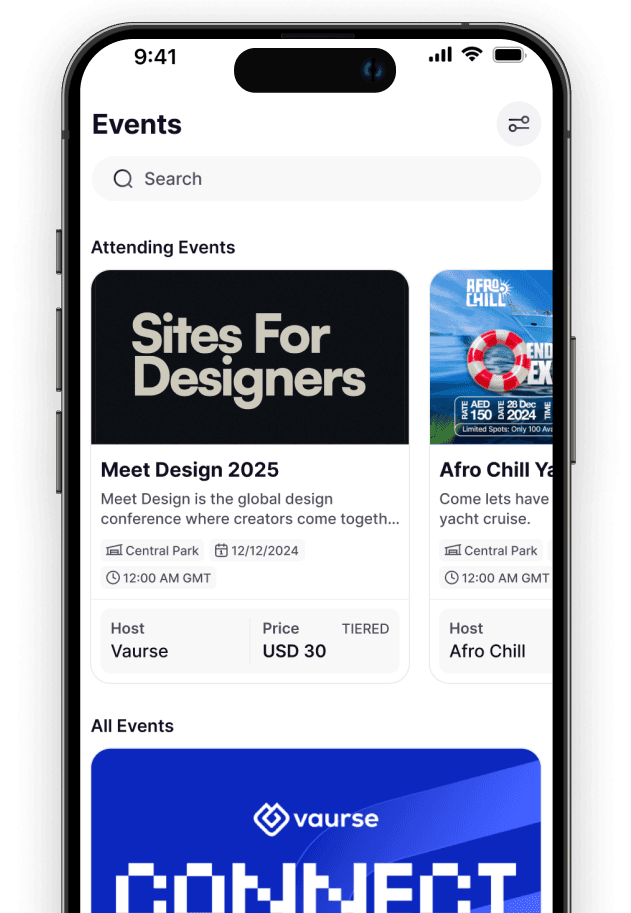The image size is (631, 913).
Task: Open the Vaurse Connect event banner
Action: click(x=315, y=830)
